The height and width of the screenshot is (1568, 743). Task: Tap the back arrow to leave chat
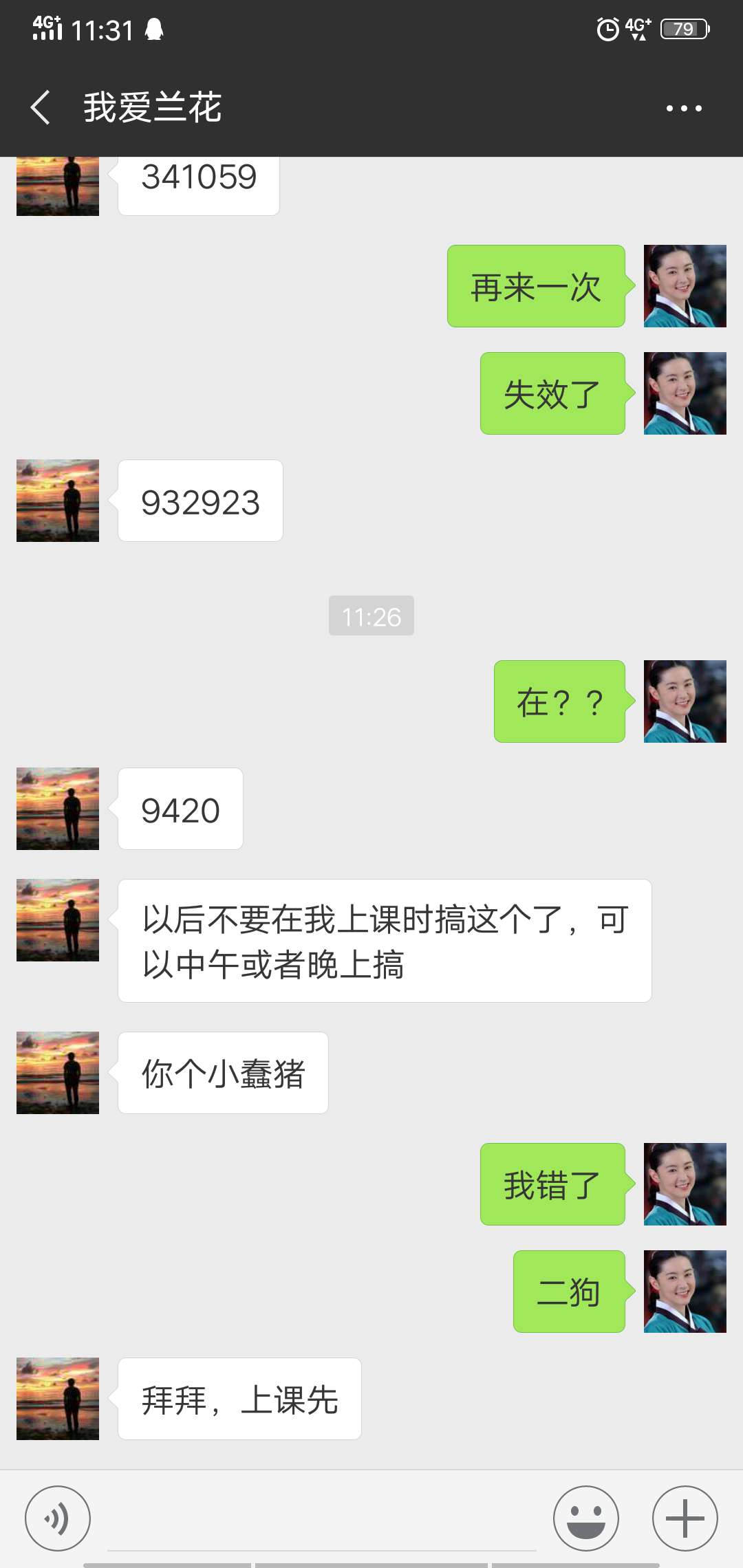(x=41, y=109)
